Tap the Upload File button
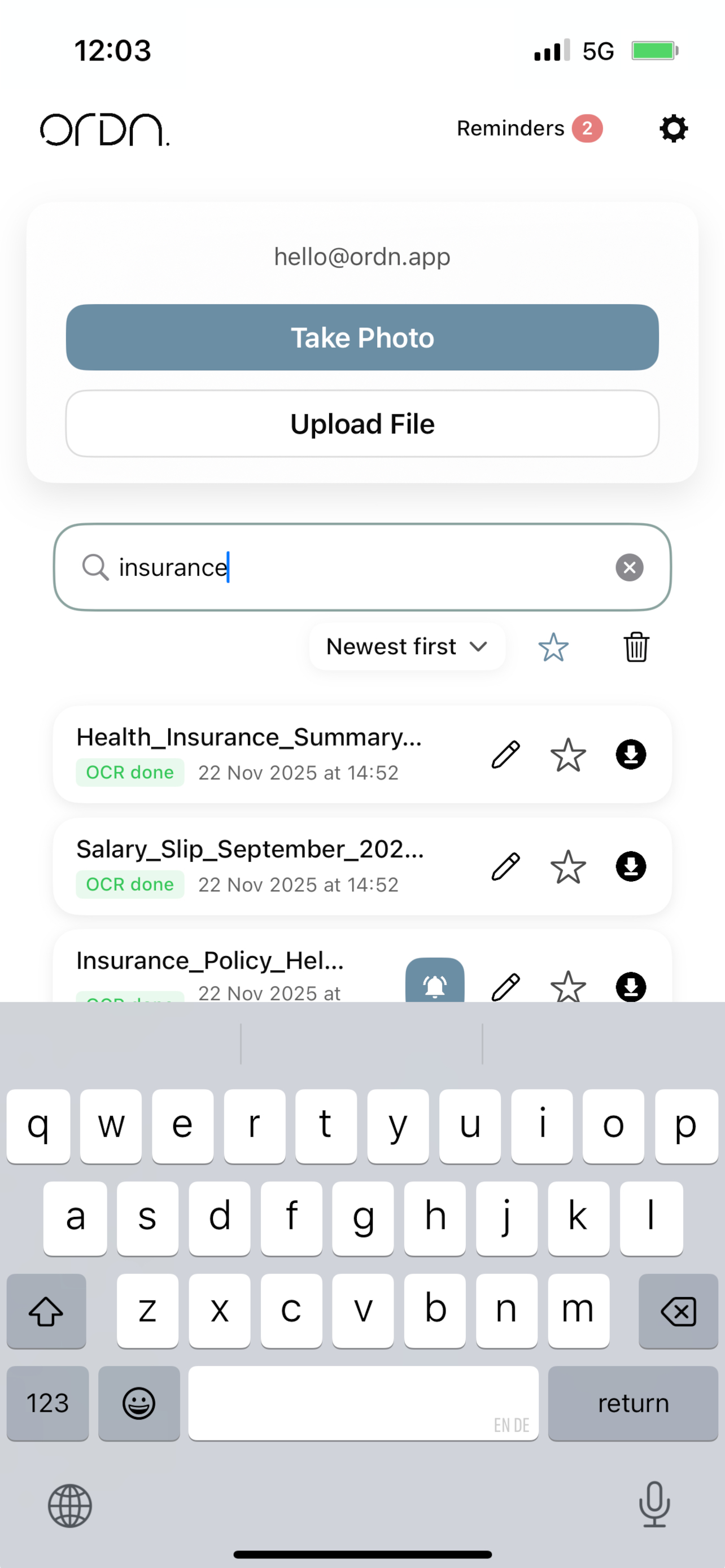This screenshot has height=1568, width=725. [x=362, y=424]
